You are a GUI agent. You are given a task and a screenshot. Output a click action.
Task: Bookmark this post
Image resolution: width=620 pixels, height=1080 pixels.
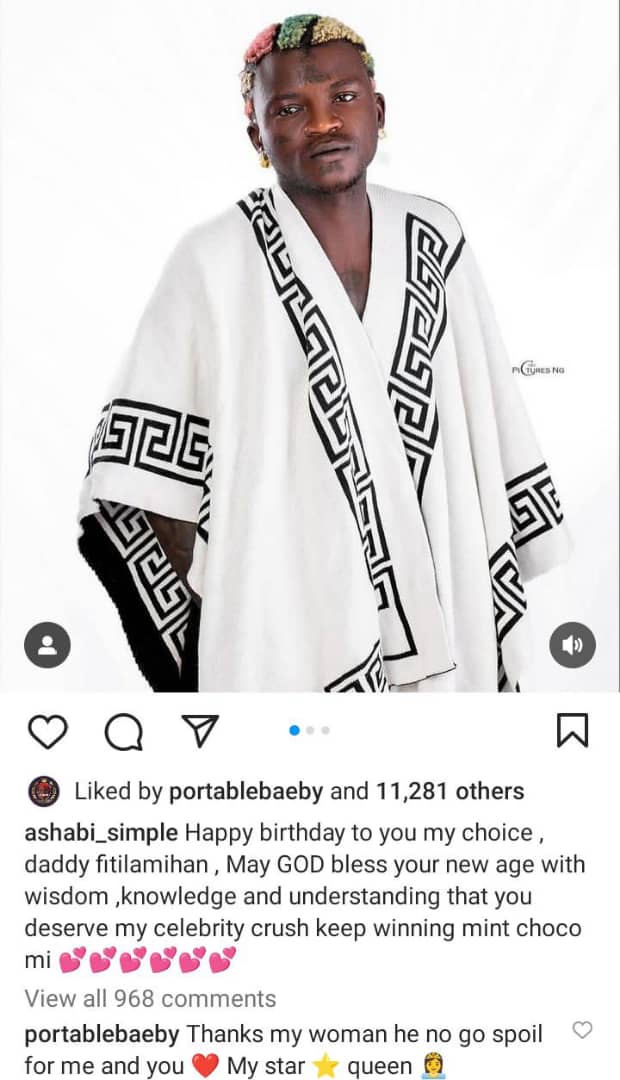[x=572, y=731]
